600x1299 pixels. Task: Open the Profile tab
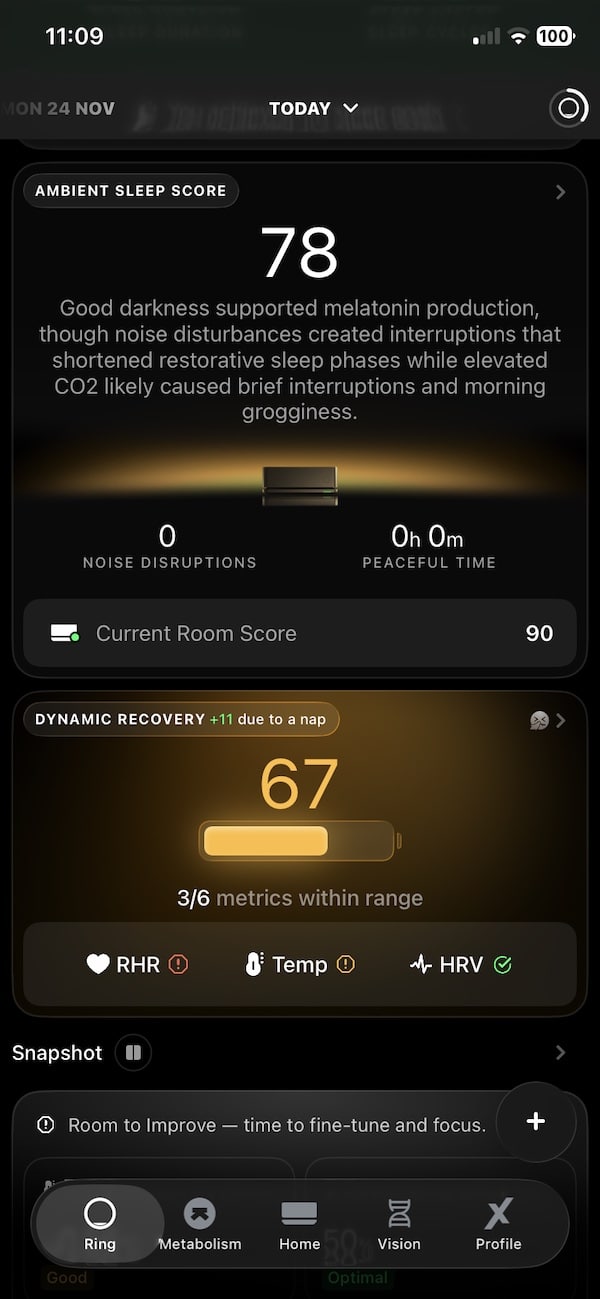(498, 1225)
